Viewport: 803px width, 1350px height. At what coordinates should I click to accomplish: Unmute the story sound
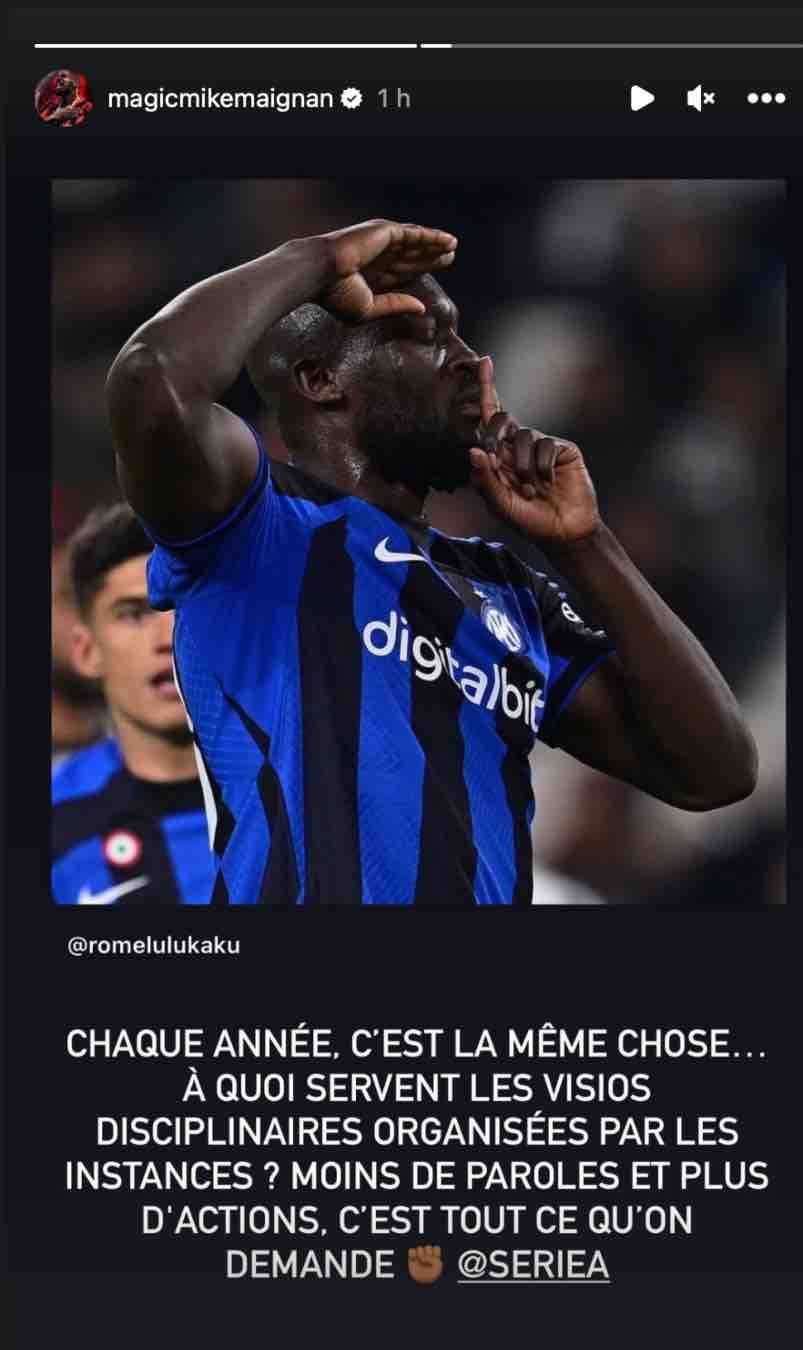[700, 98]
